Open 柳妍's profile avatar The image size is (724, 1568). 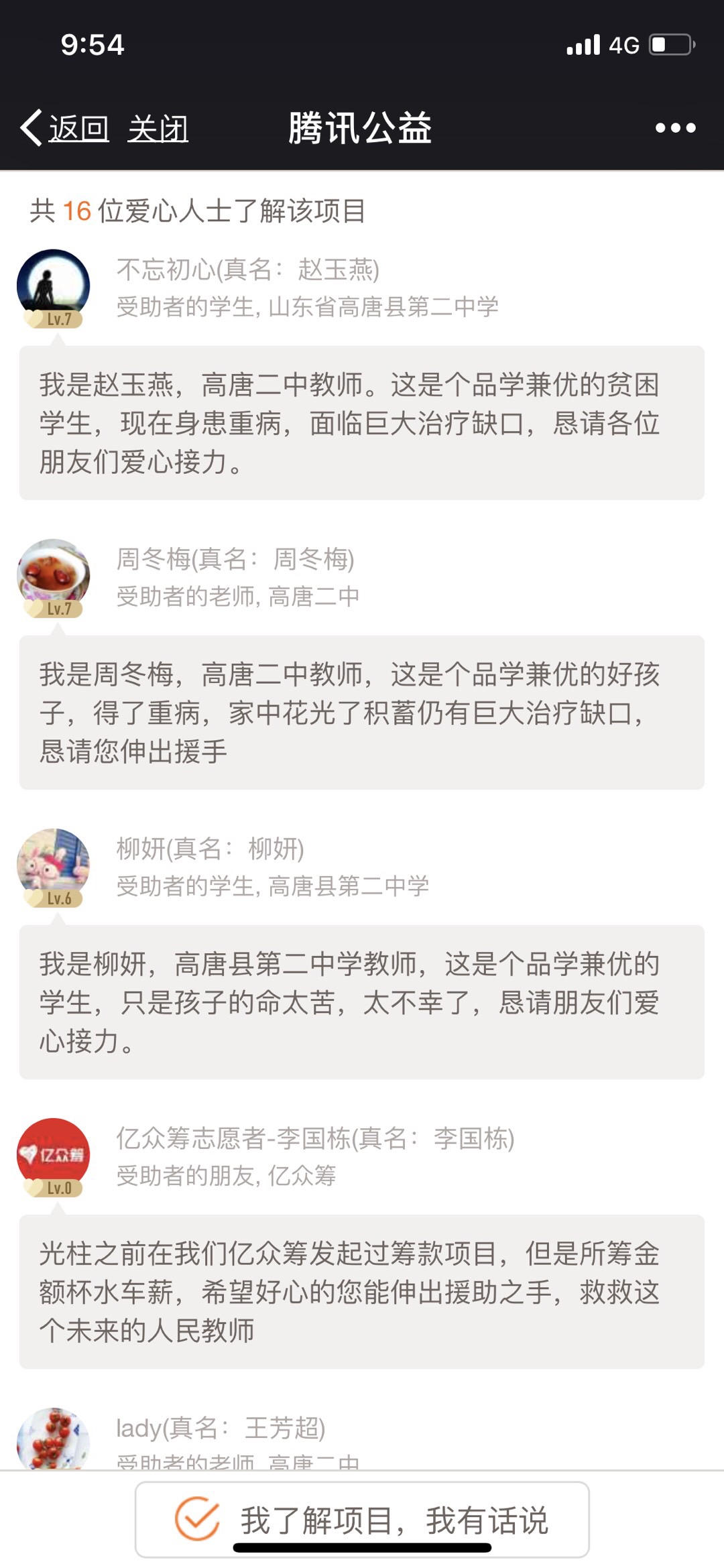(x=53, y=865)
